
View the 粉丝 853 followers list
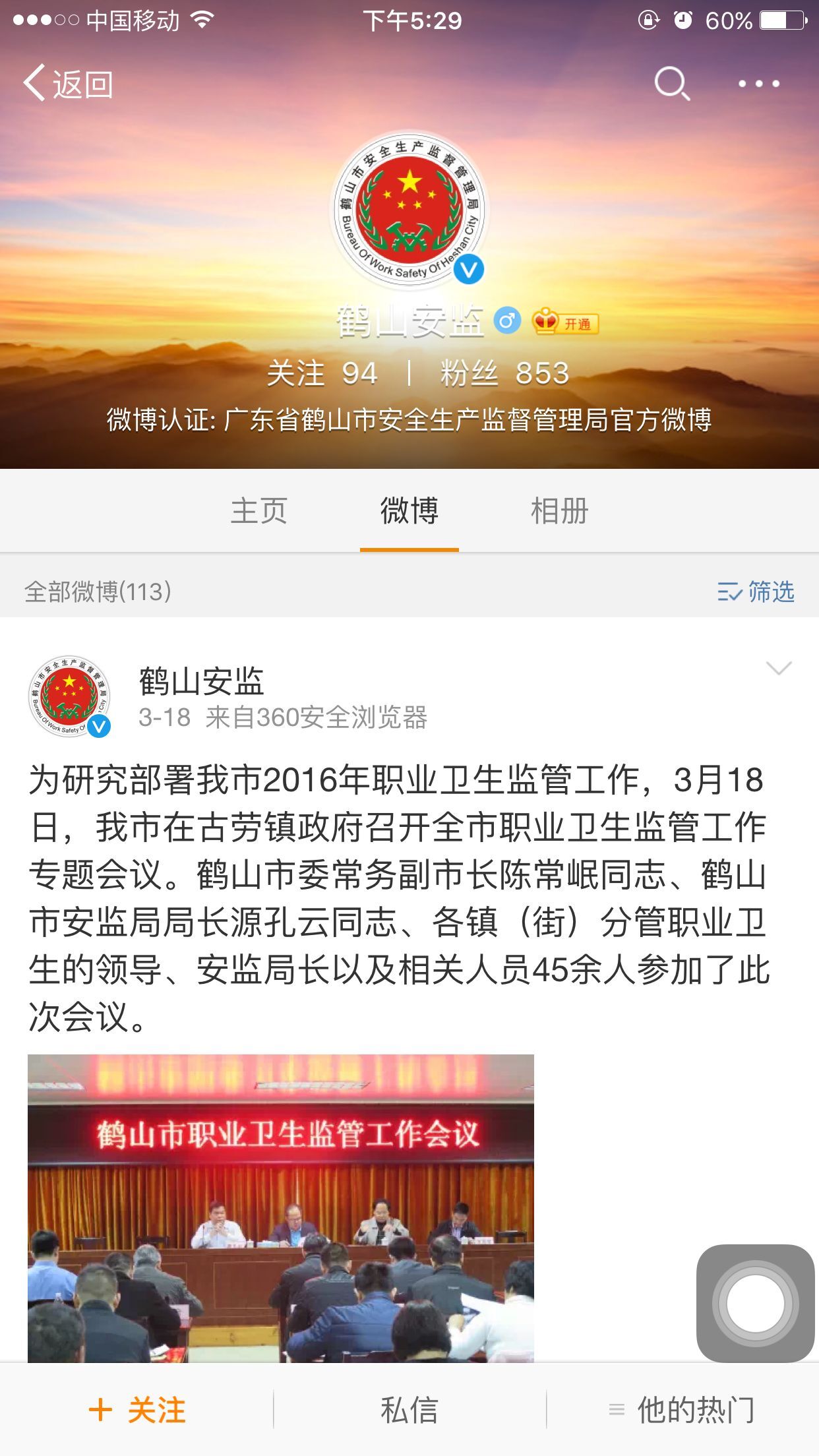coord(504,373)
